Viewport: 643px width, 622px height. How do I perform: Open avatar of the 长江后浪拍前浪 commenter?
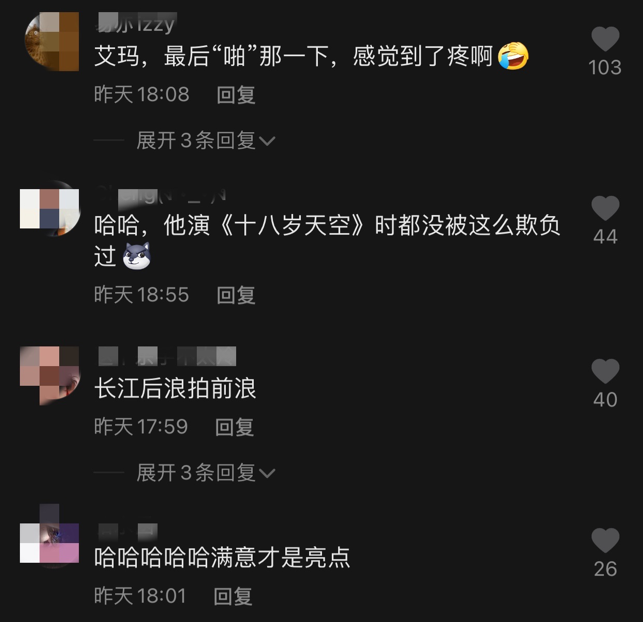(50, 375)
